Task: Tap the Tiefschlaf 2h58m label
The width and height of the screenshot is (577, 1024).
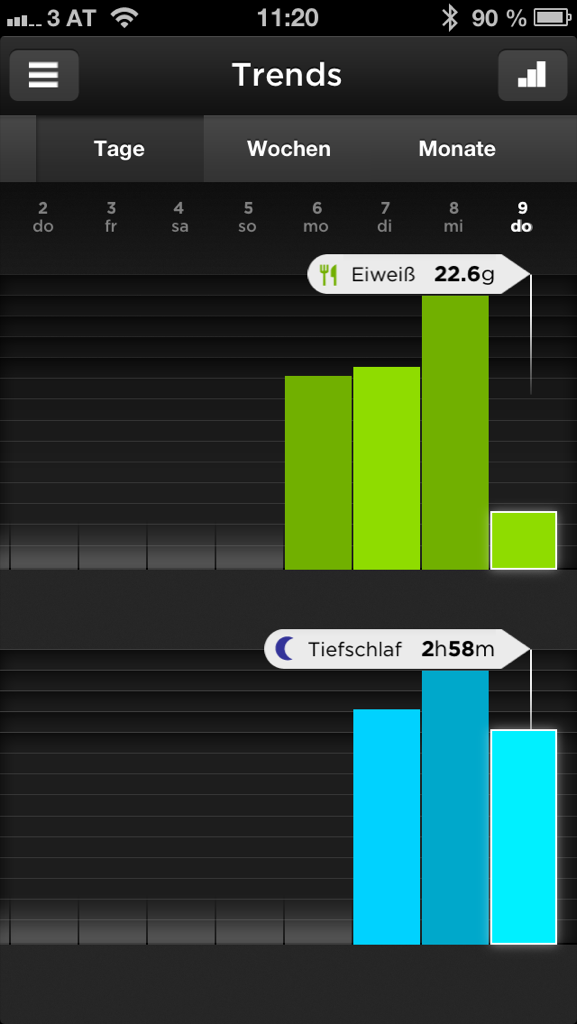Action: 398,649
